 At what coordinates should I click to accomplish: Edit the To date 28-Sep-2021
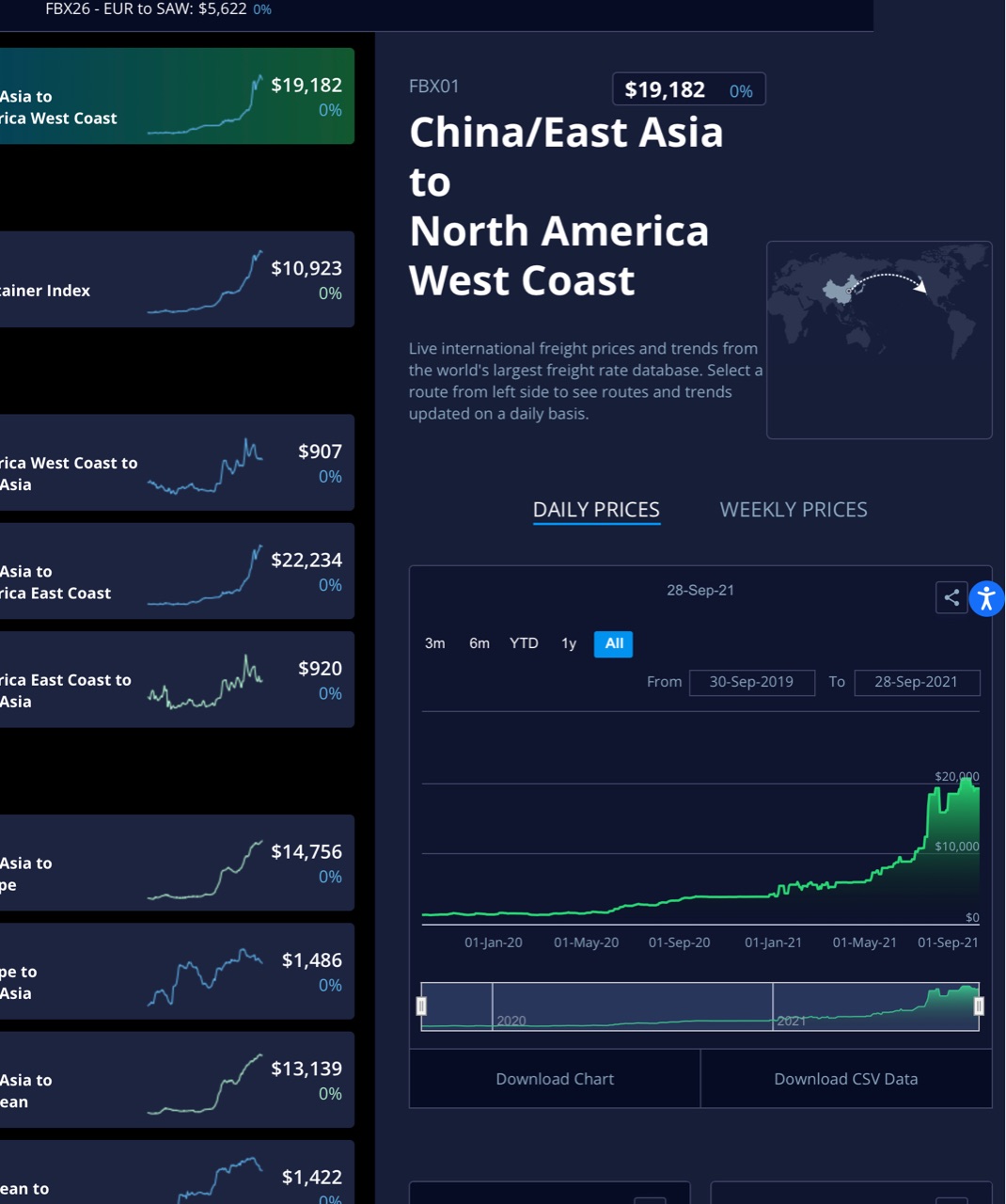(x=916, y=682)
